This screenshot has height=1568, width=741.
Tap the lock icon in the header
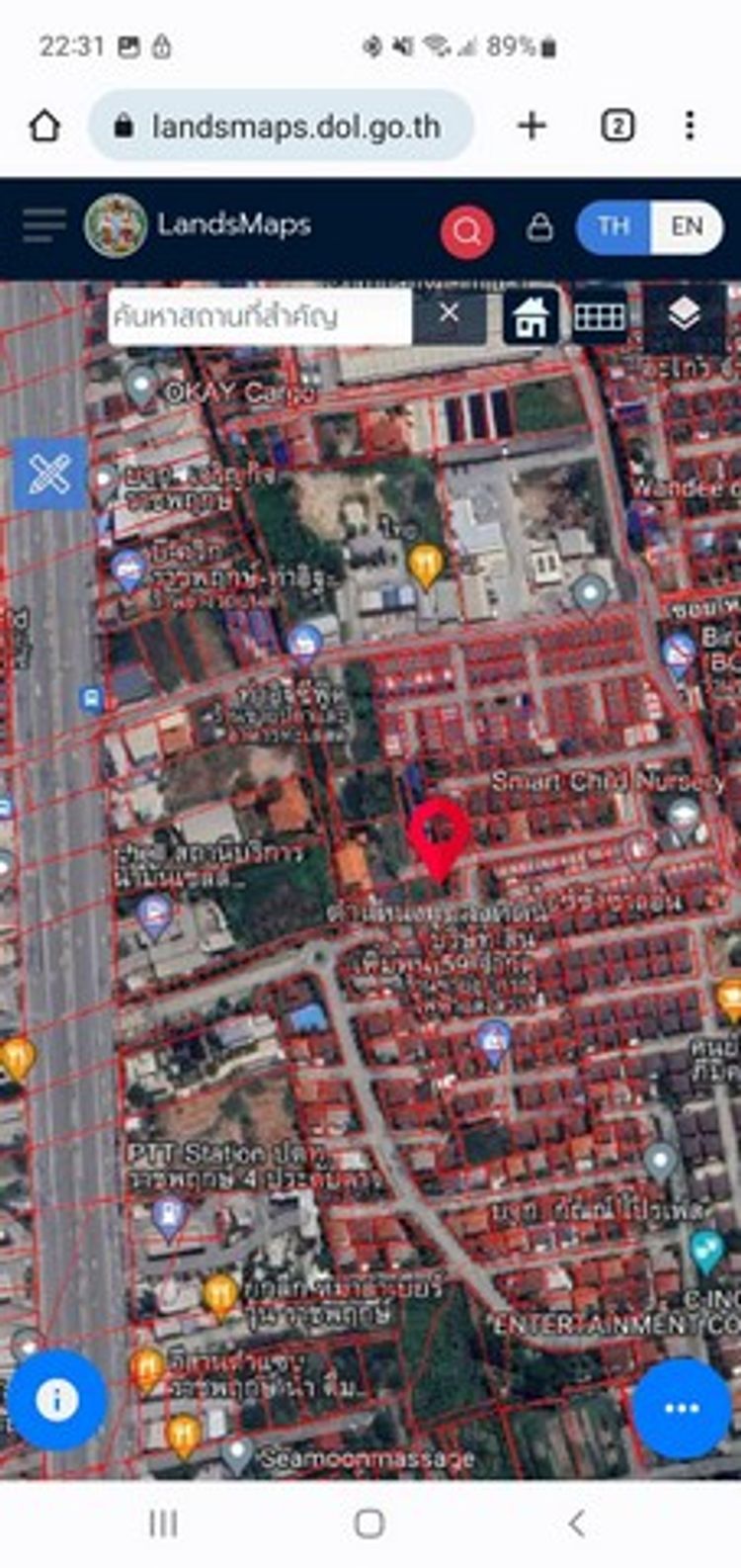tap(539, 227)
